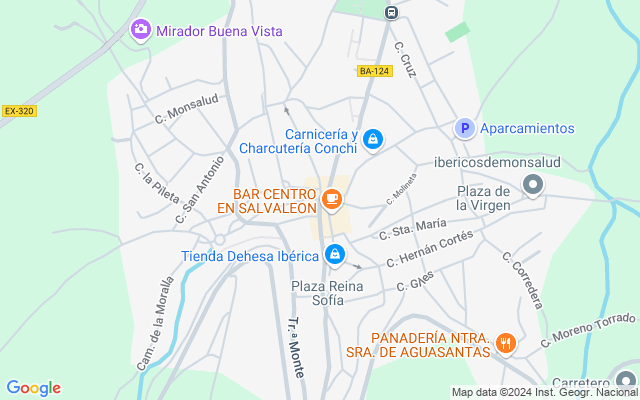Tap the ibericosdemonsalud location pin
This screenshot has height=400, width=640.
(533, 186)
